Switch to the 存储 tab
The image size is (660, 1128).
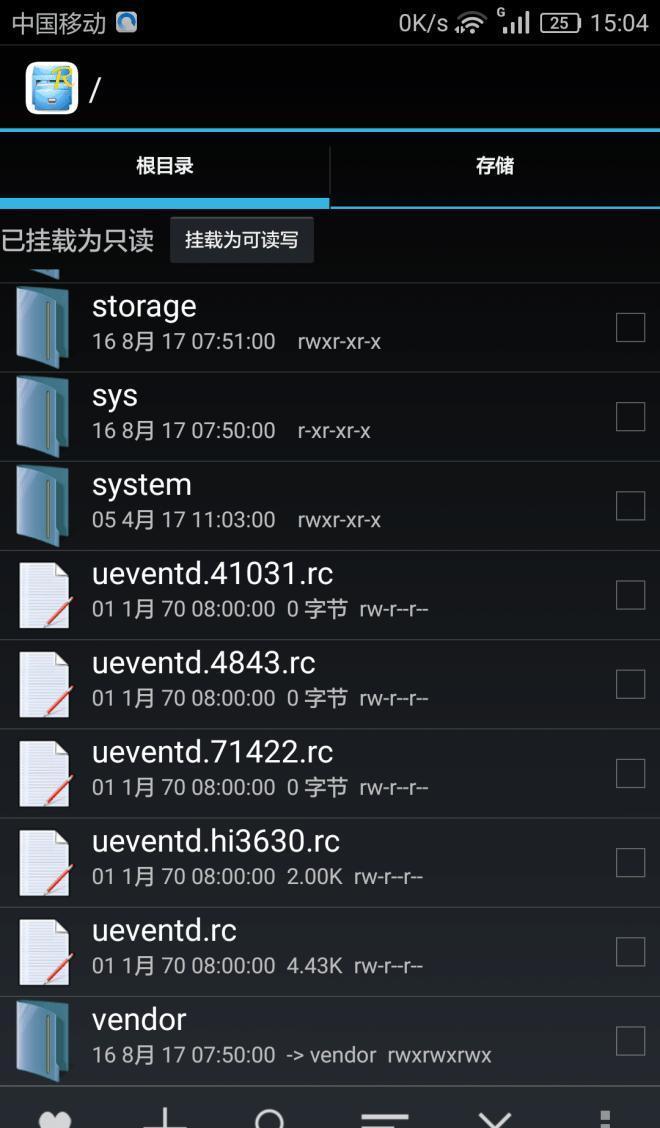pyautogui.click(x=495, y=166)
